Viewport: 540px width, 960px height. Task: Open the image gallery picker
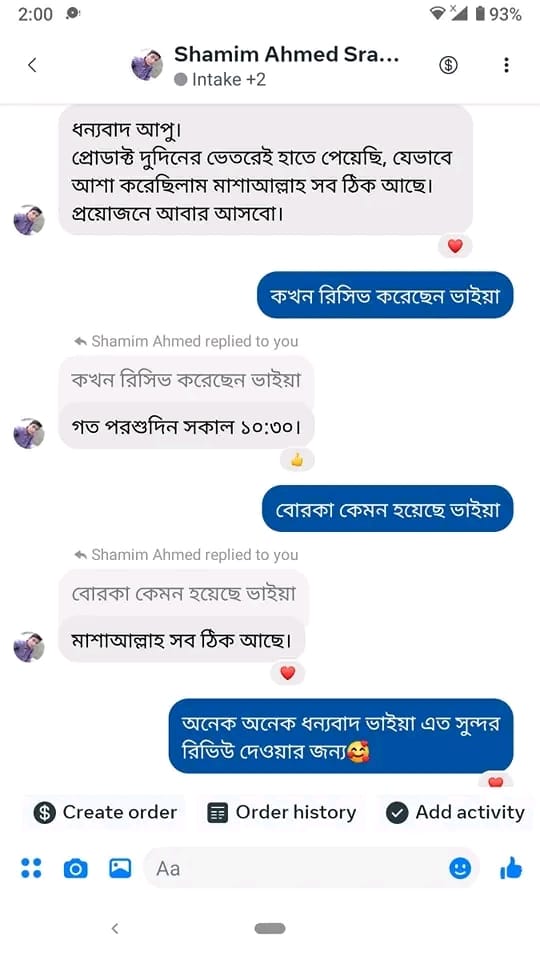[120, 868]
